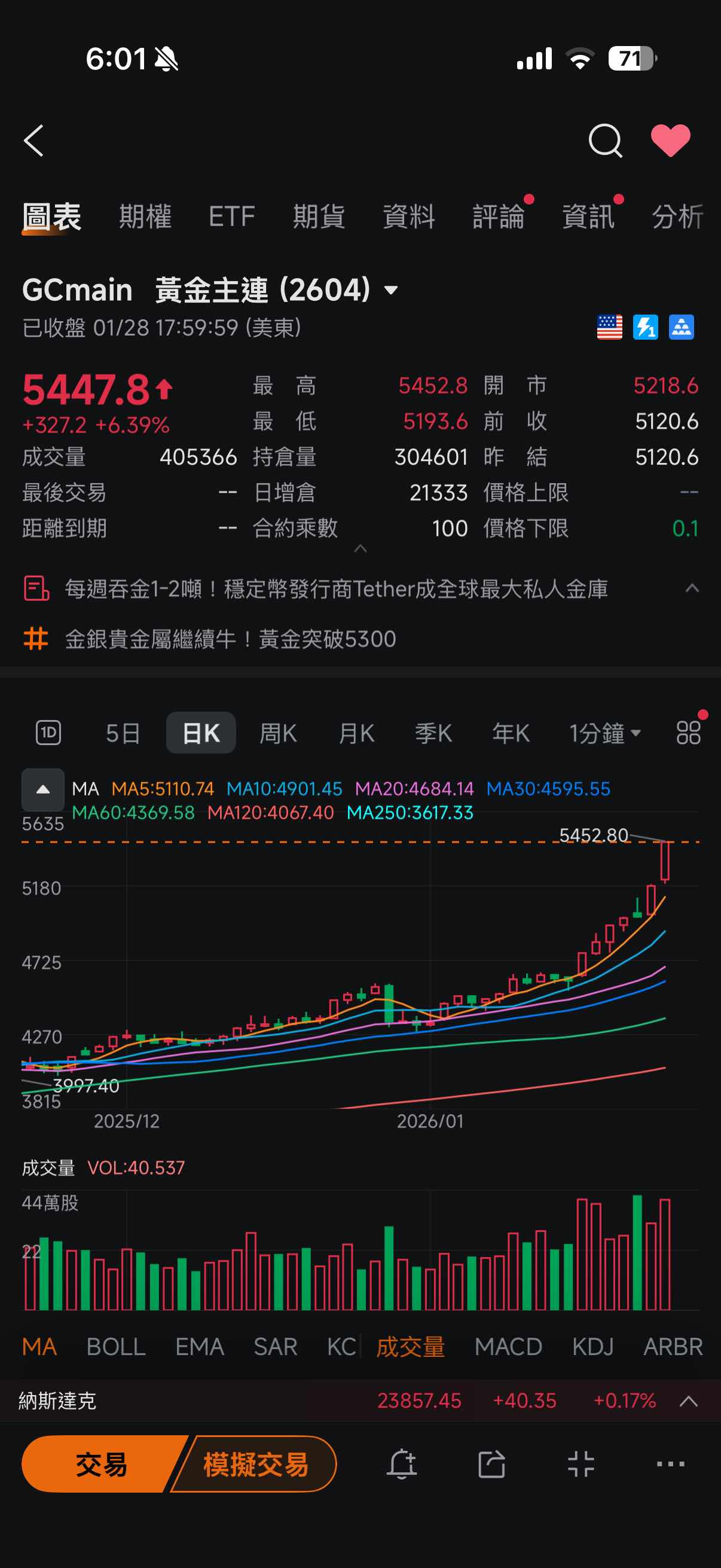Choose the BOLL indicator
The width and height of the screenshot is (721, 1568).
pos(115,1347)
